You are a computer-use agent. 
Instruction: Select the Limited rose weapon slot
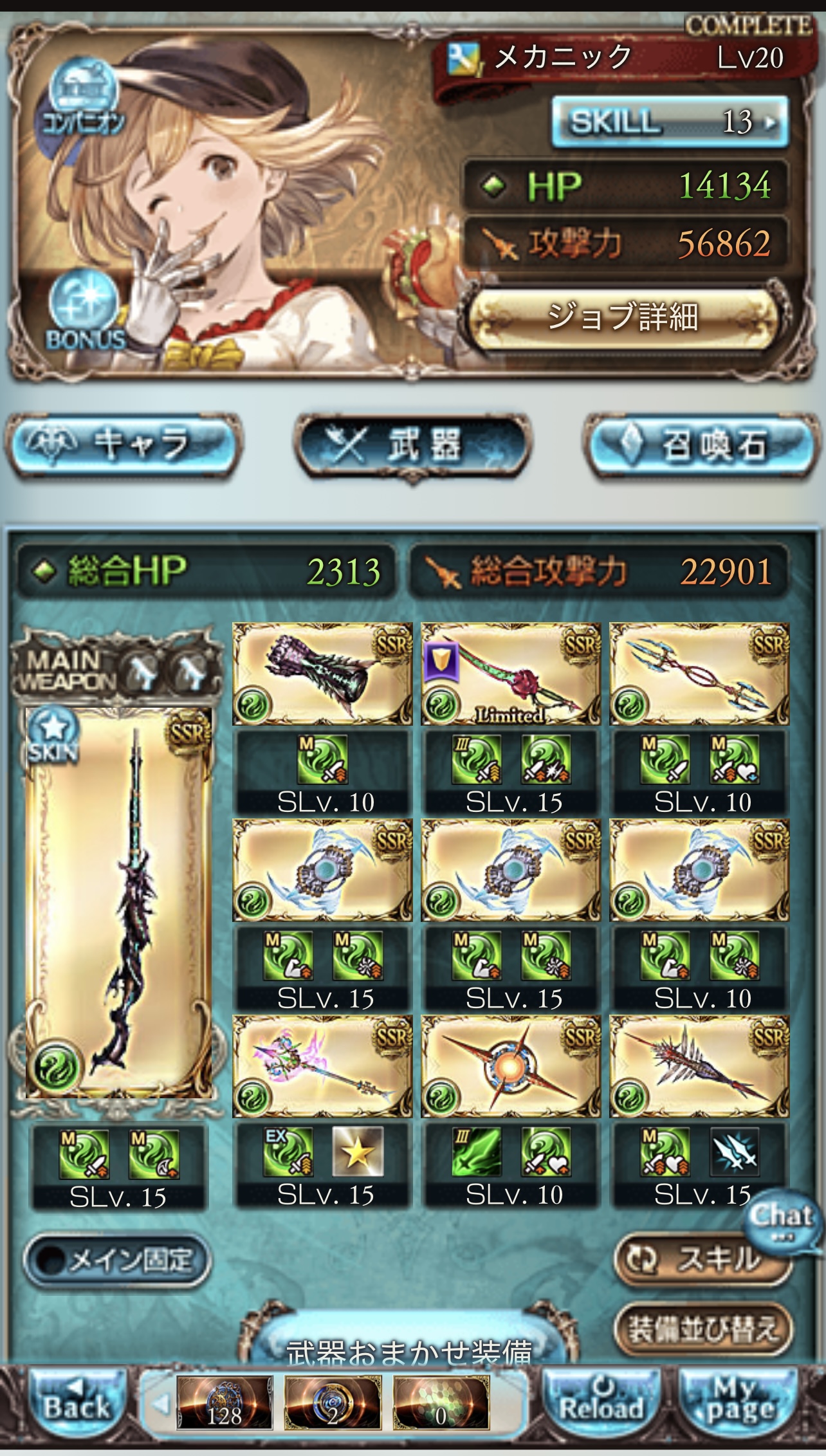click(511, 674)
